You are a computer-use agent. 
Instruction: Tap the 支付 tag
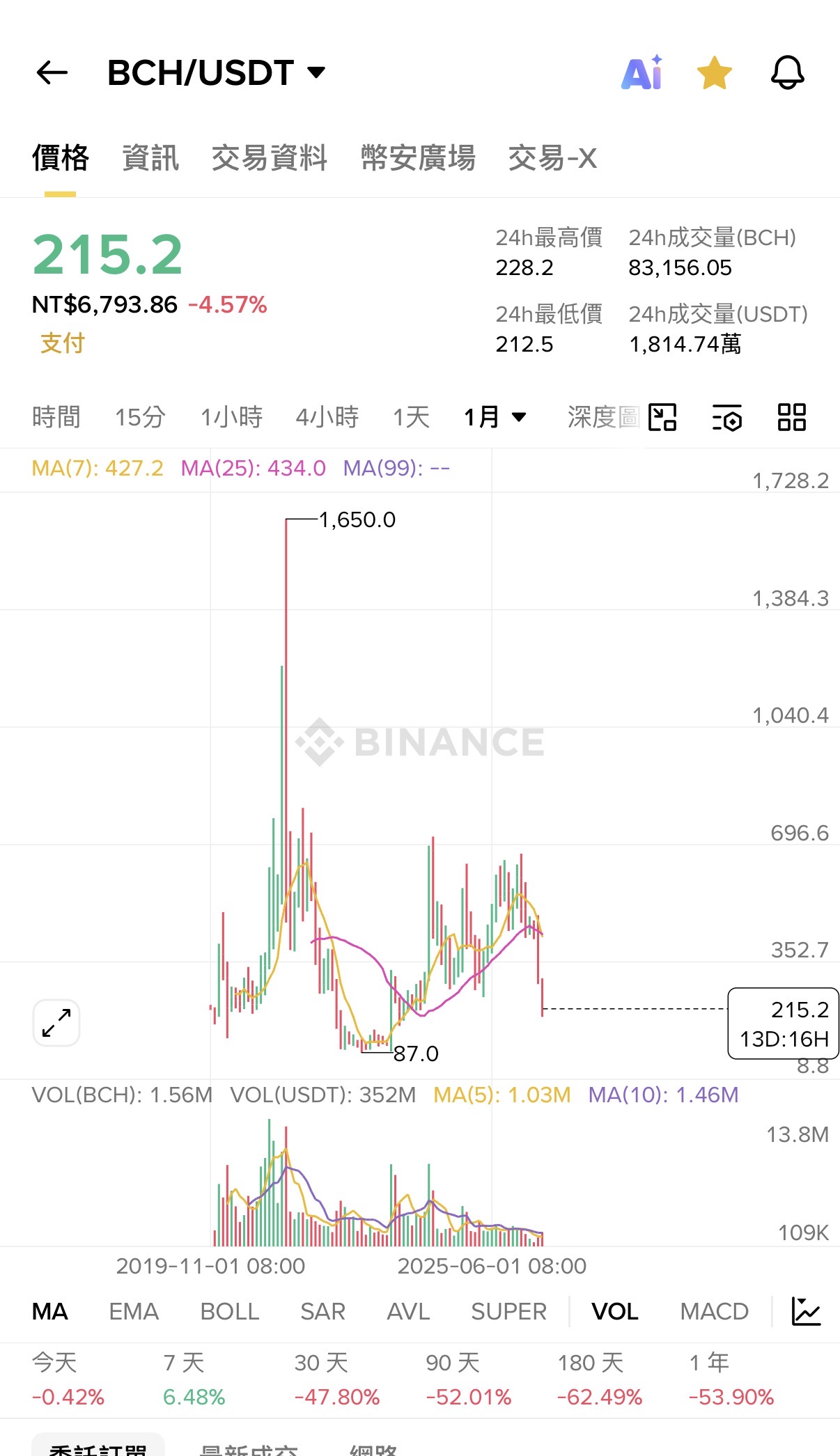point(62,343)
